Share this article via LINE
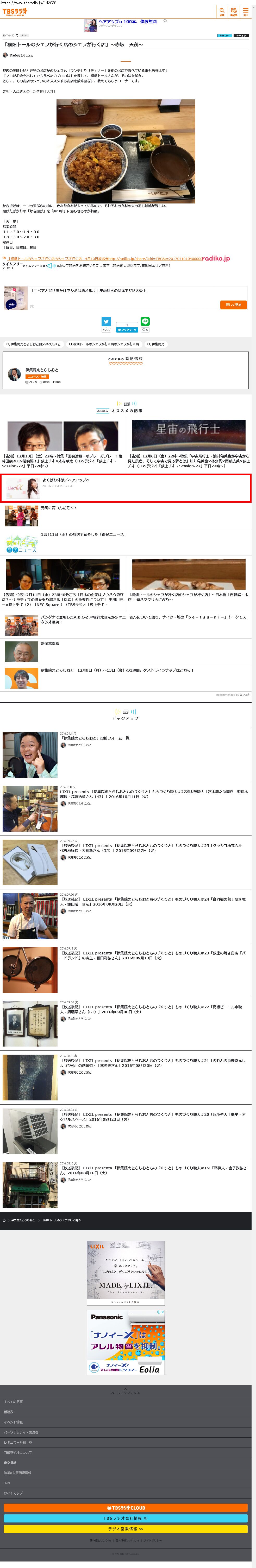Screen dimensions: 256x1568 click(x=145, y=323)
